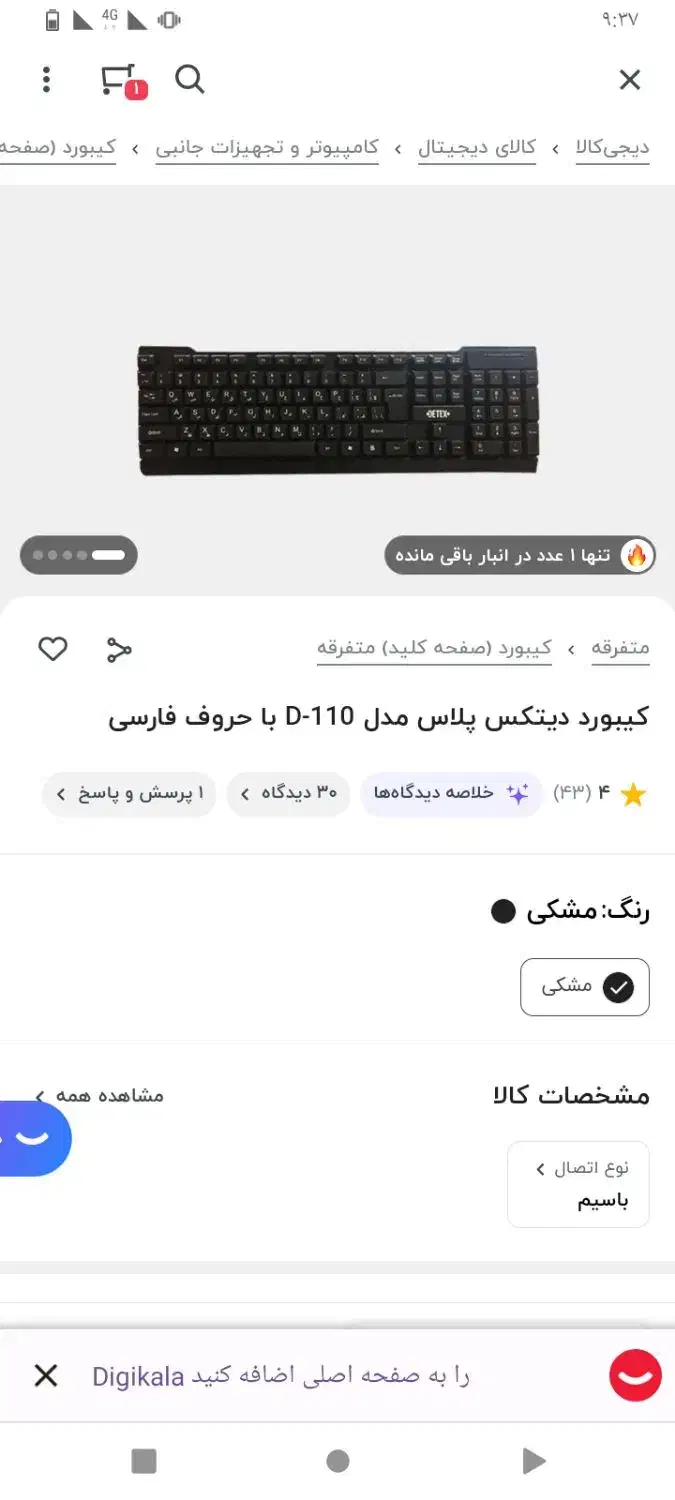This screenshot has height=1500, width=675.
Task: Open the ۱ پرسش و پاسخ chip
Action: (129, 794)
